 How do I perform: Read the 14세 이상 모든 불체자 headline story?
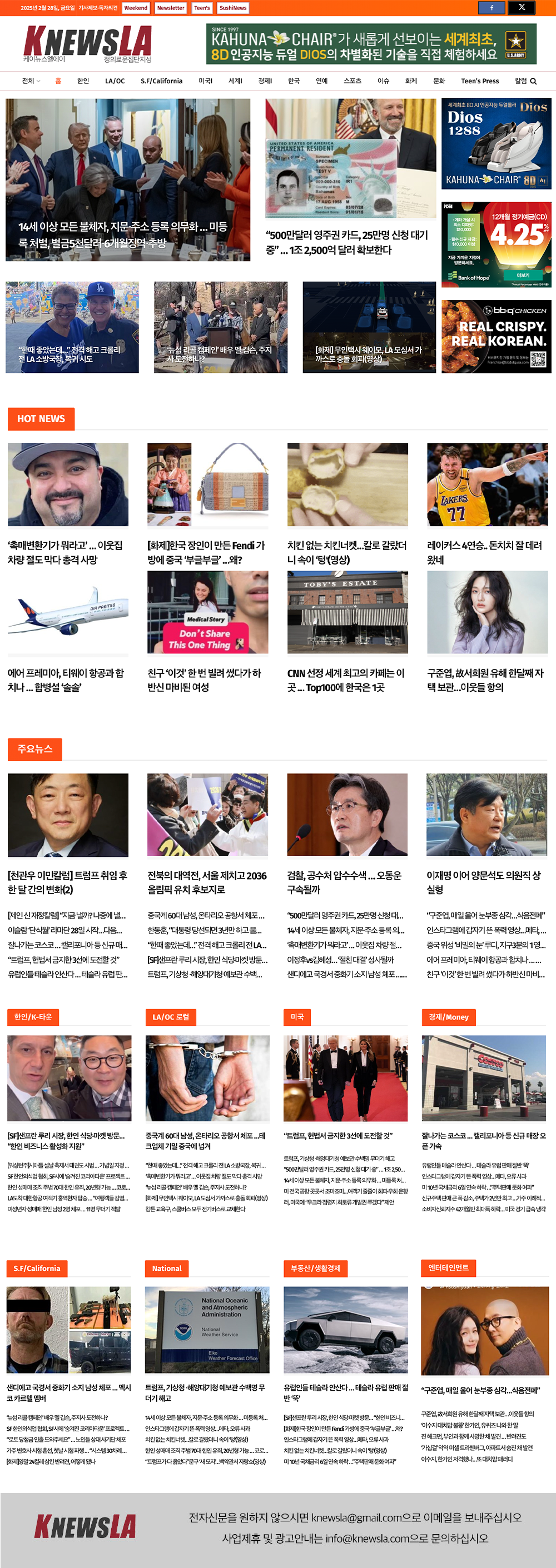(122, 235)
